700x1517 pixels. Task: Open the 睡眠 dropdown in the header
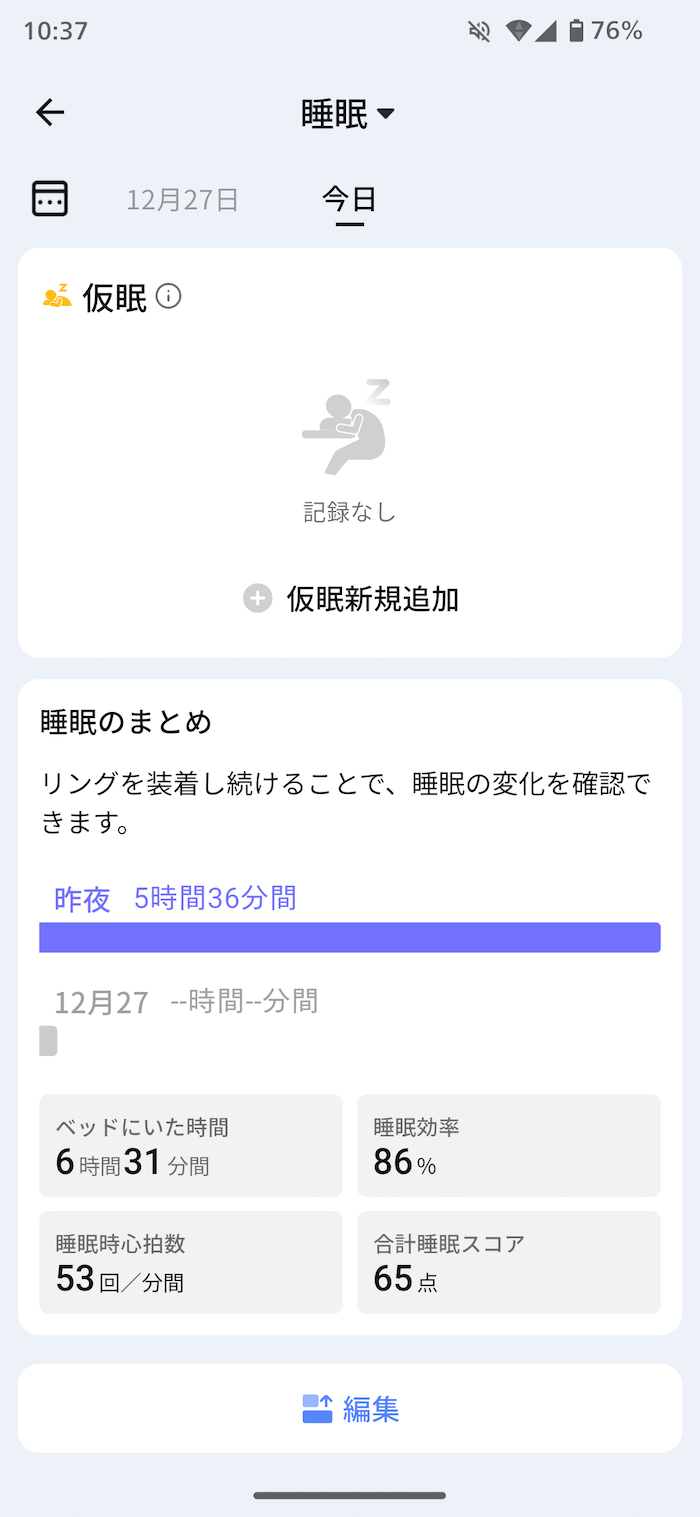pos(348,114)
